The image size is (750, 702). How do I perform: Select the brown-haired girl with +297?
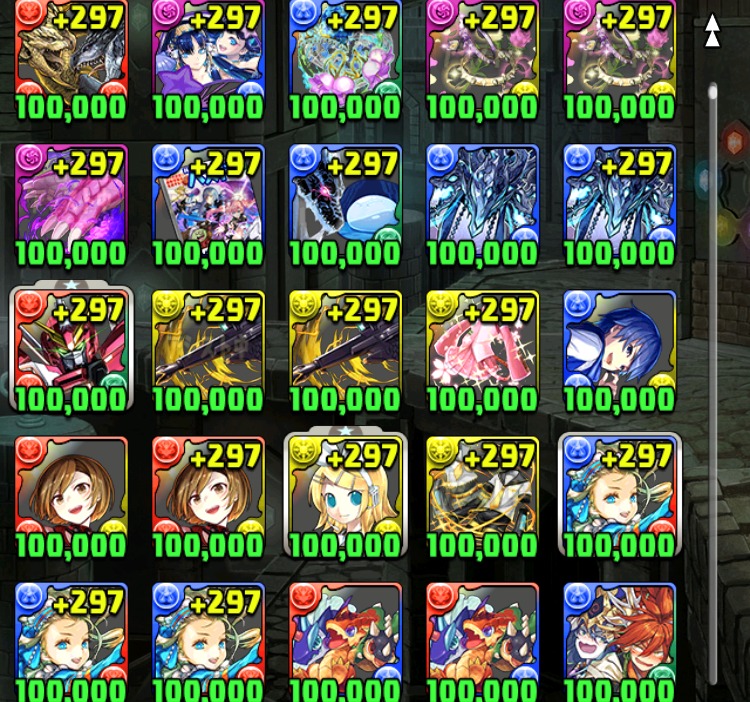208,493
